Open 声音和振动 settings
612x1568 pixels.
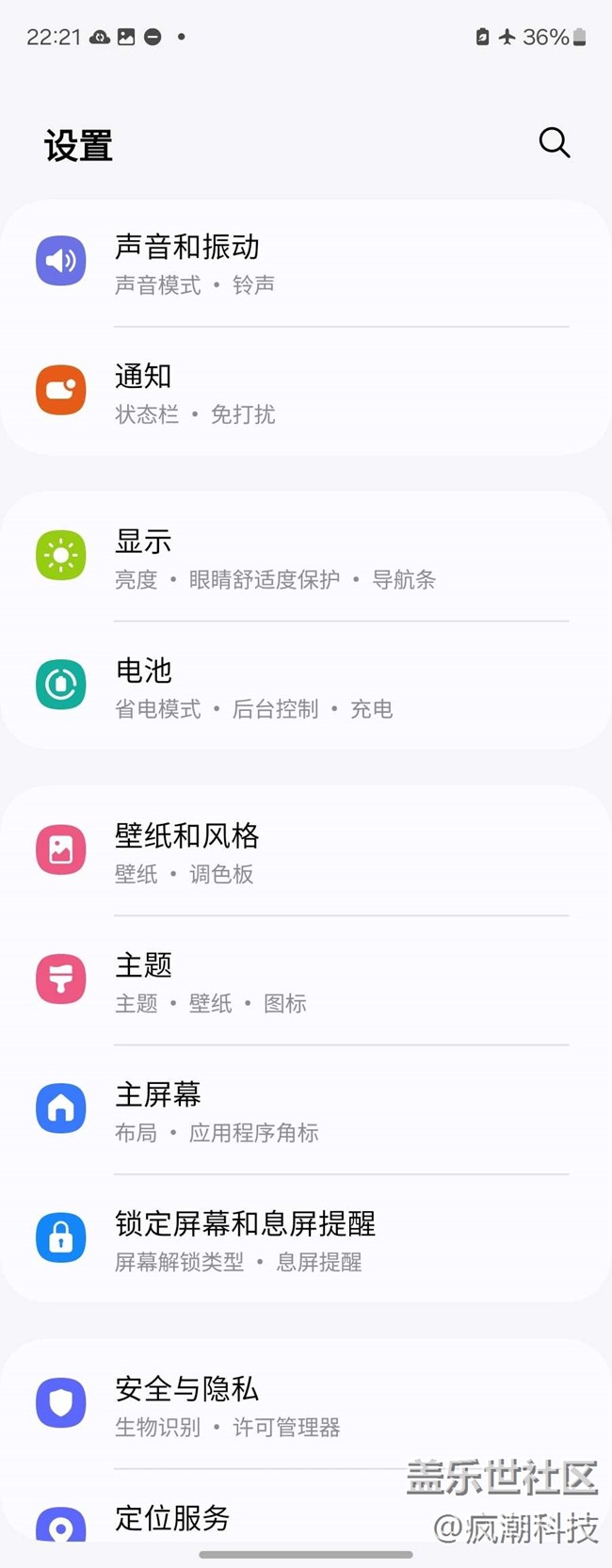click(x=305, y=263)
